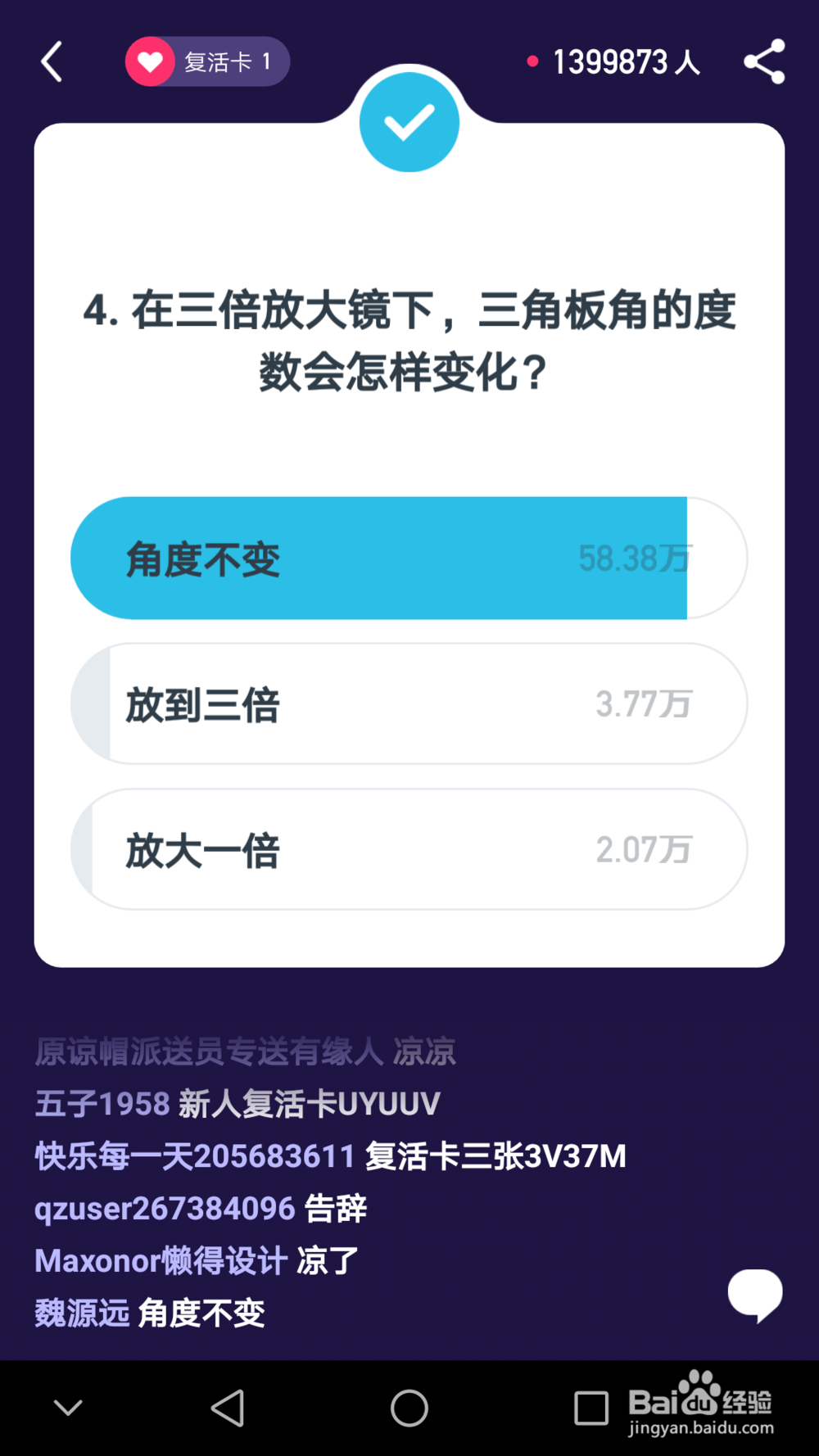Tap the Android recent-apps square button
The width and height of the screenshot is (819, 1456).
(x=591, y=1406)
